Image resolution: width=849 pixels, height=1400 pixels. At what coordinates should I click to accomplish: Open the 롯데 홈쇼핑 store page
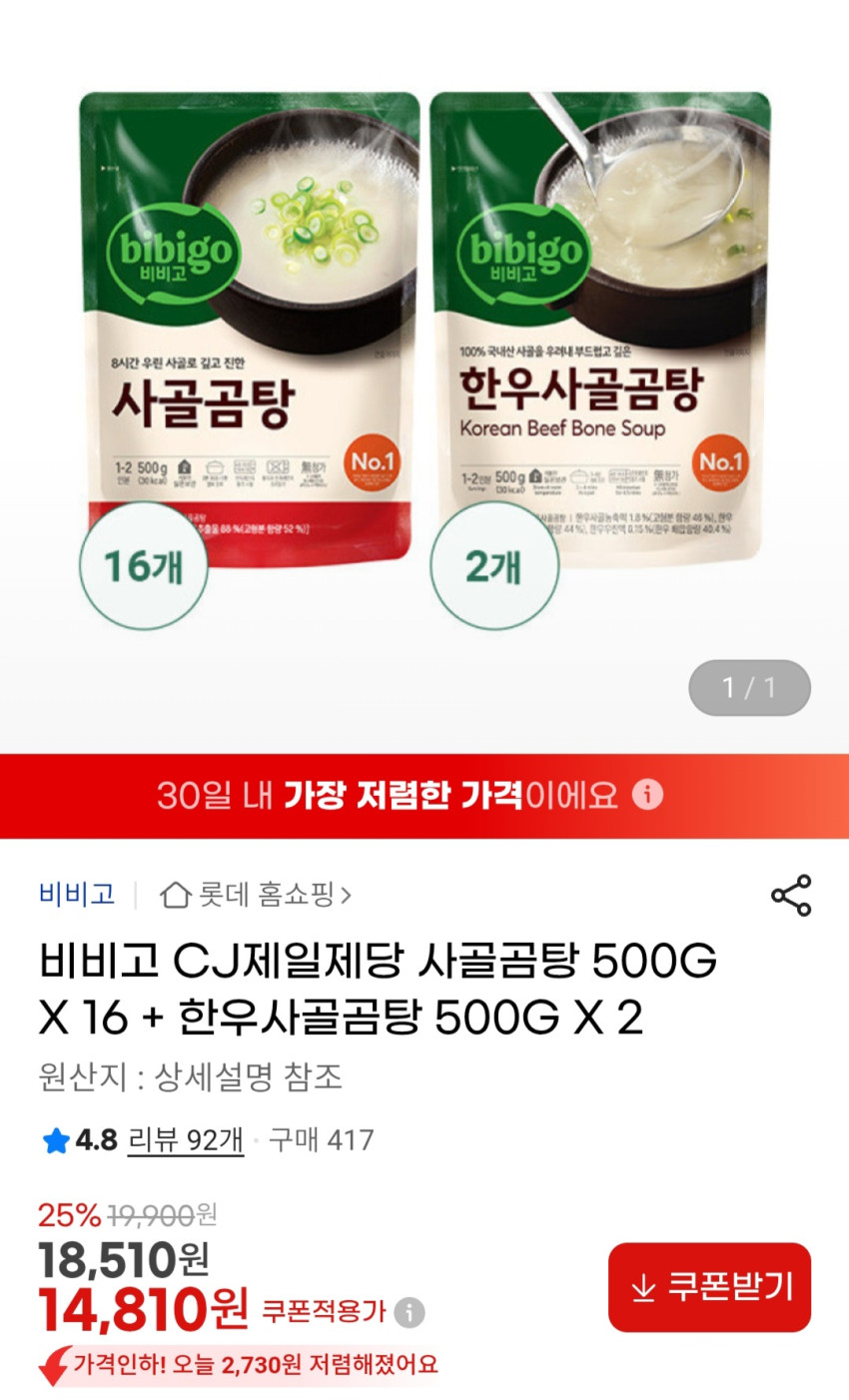(256, 894)
